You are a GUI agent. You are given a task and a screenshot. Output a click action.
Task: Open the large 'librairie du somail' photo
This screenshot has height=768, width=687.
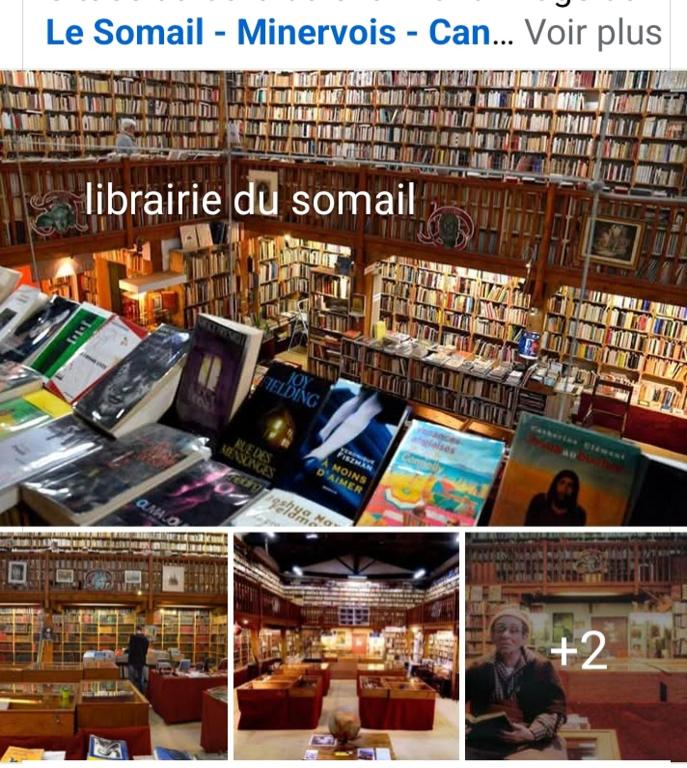pyautogui.click(x=343, y=298)
